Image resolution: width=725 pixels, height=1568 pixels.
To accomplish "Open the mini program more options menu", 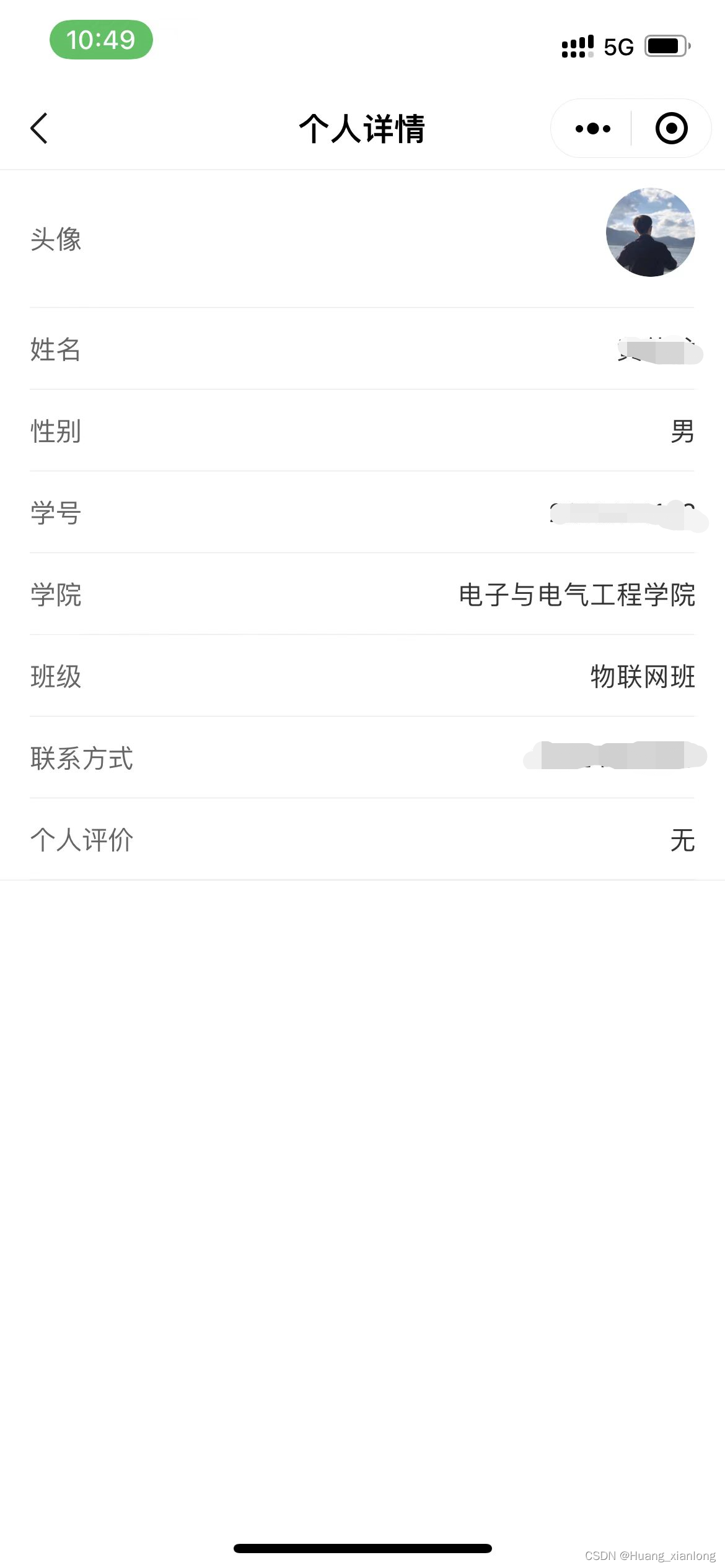I will [592, 129].
